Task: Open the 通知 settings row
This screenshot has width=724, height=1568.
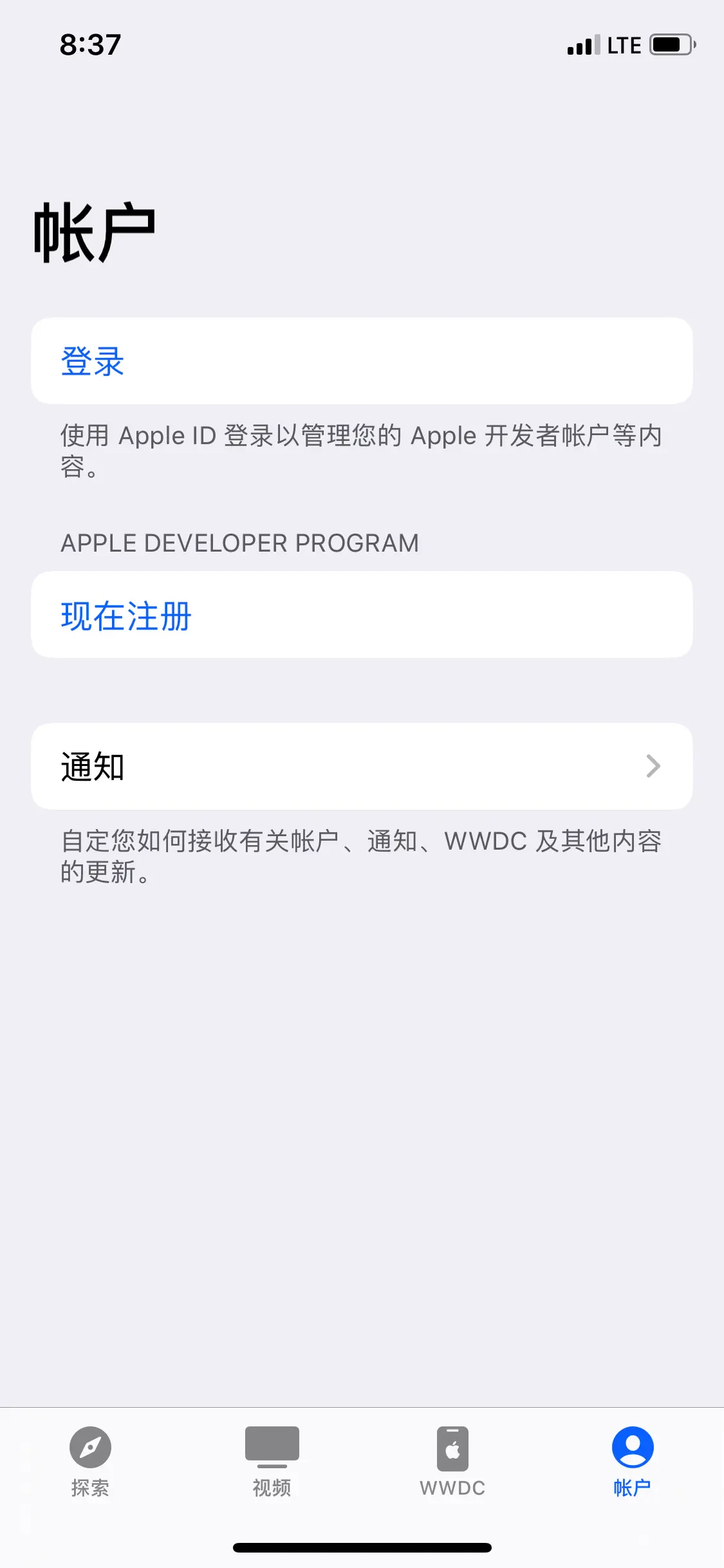Action: tap(362, 766)
